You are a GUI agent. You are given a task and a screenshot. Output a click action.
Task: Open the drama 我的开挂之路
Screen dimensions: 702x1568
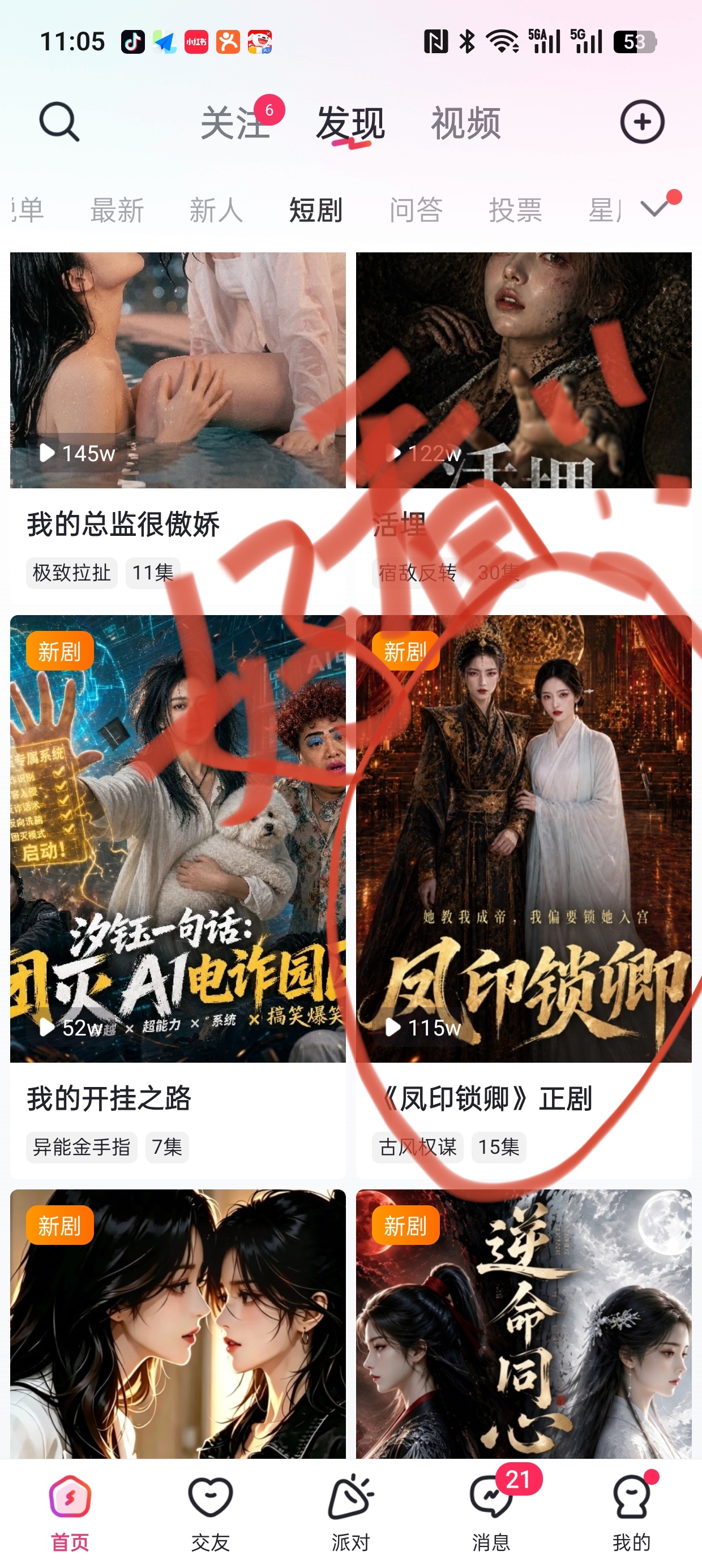click(178, 896)
